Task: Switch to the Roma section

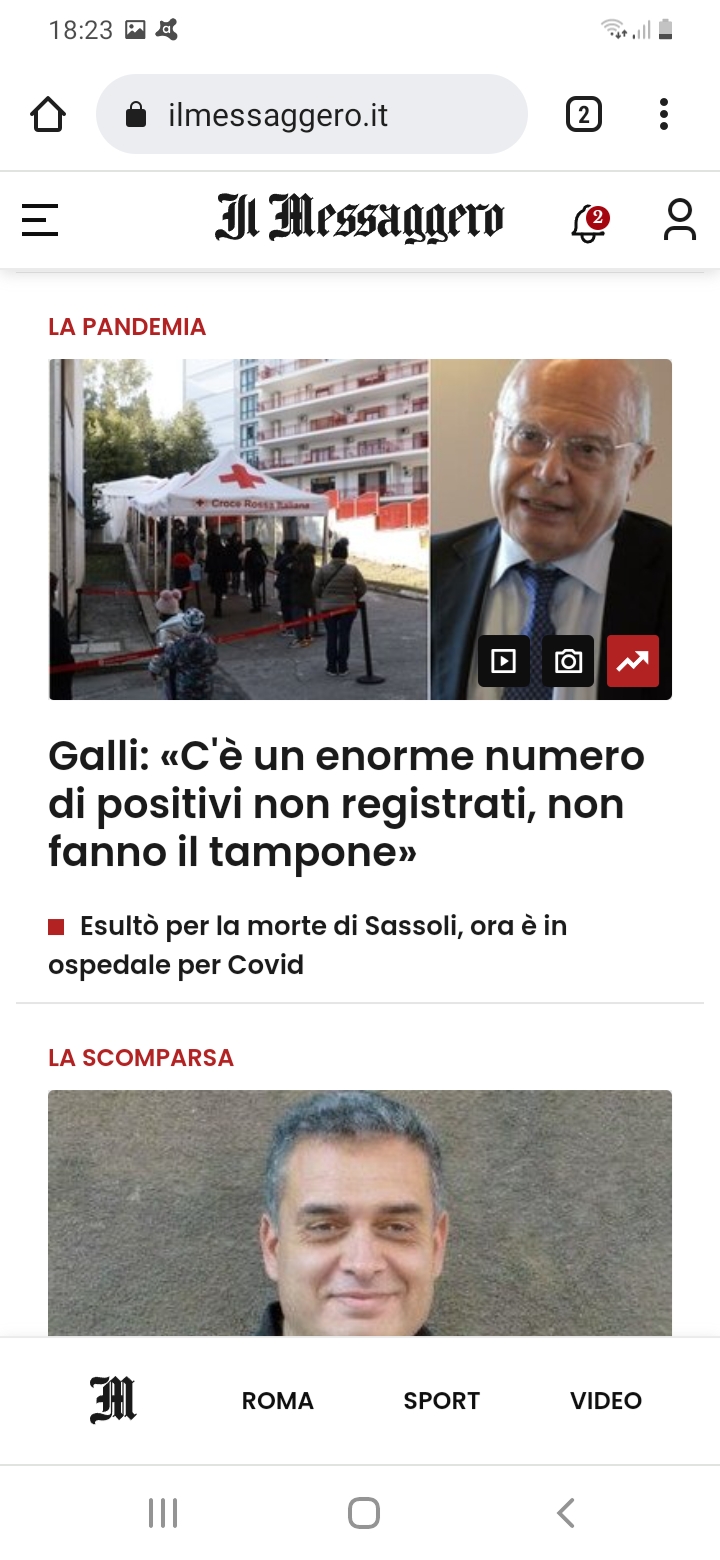Action: pos(278,1401)
